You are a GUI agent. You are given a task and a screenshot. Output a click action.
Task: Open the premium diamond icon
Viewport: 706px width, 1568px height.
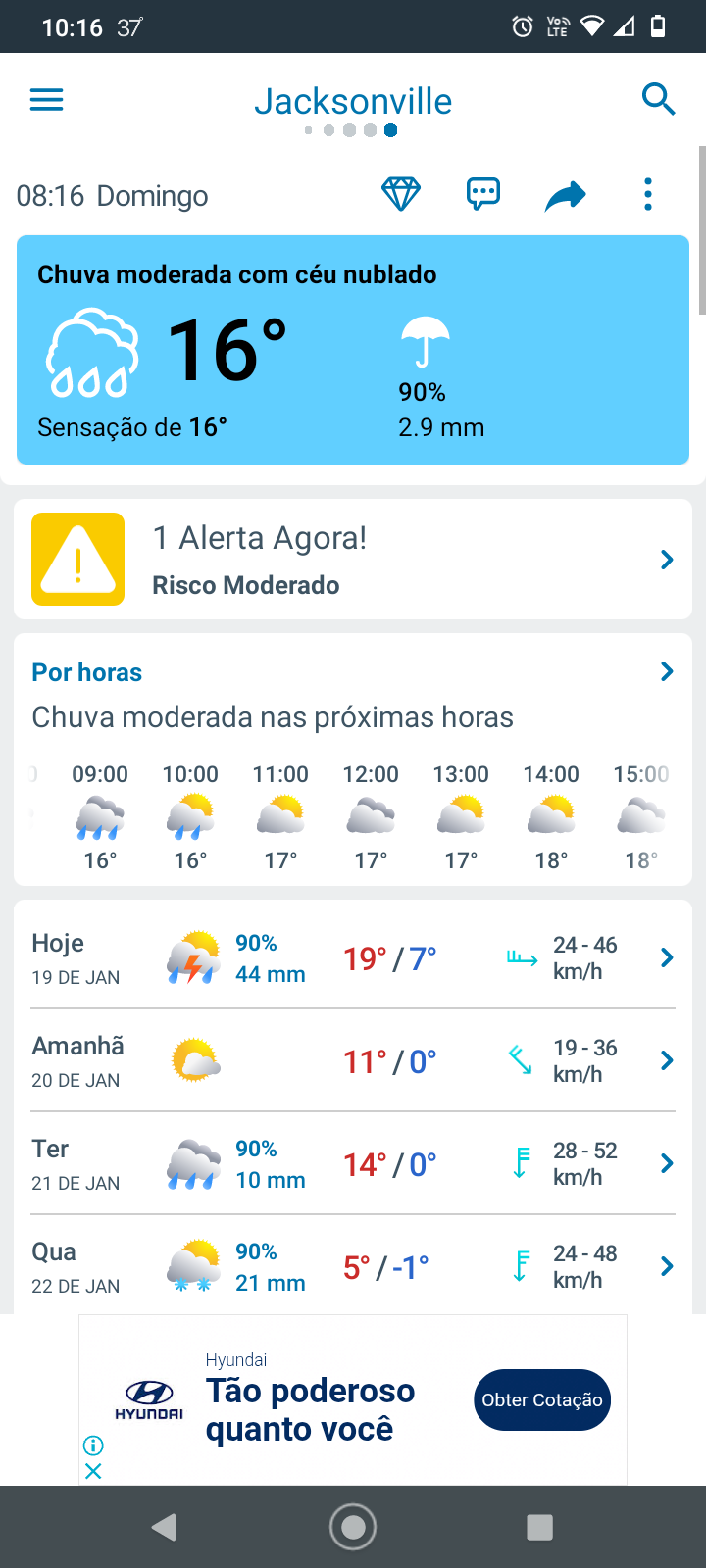tap(400, 194)
